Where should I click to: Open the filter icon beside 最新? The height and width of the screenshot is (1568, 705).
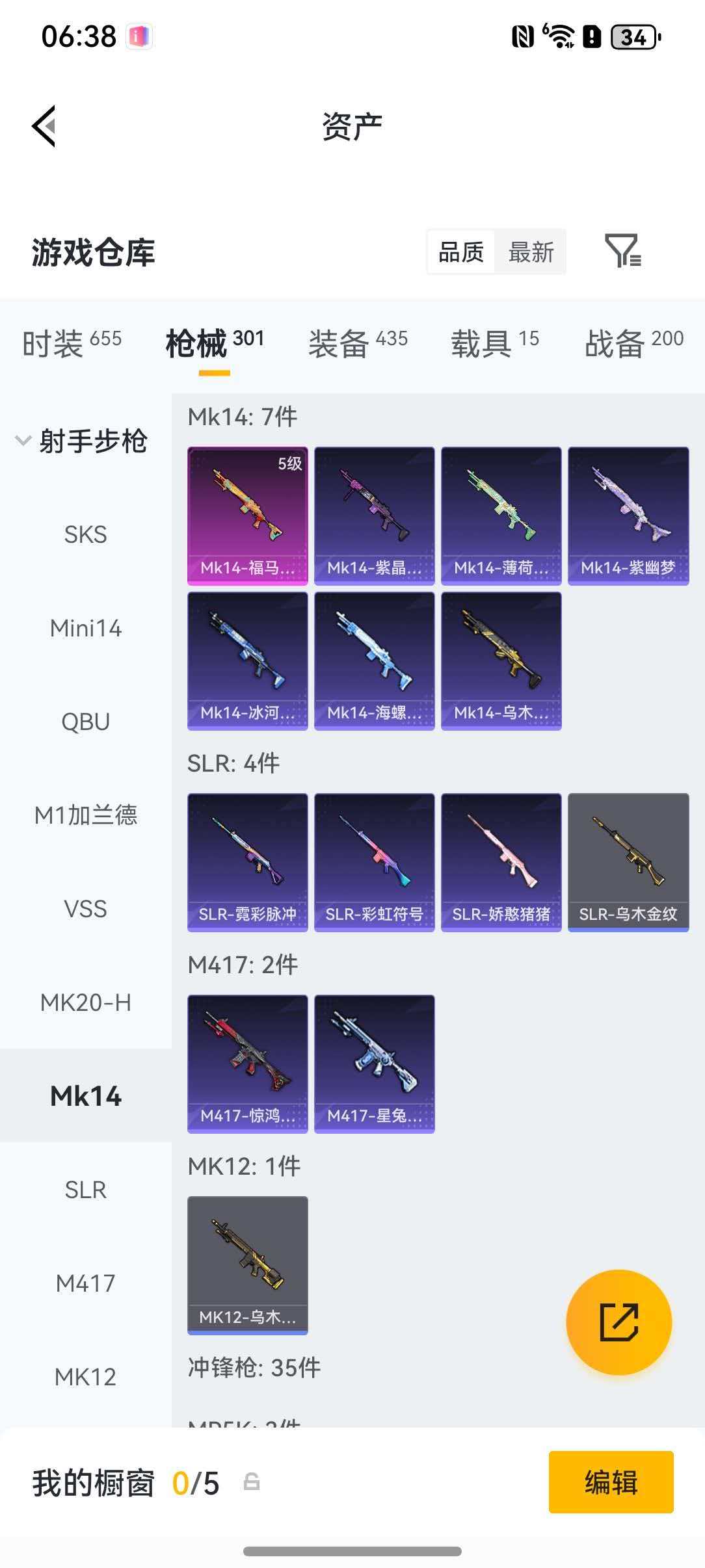(x=622, y=251)
